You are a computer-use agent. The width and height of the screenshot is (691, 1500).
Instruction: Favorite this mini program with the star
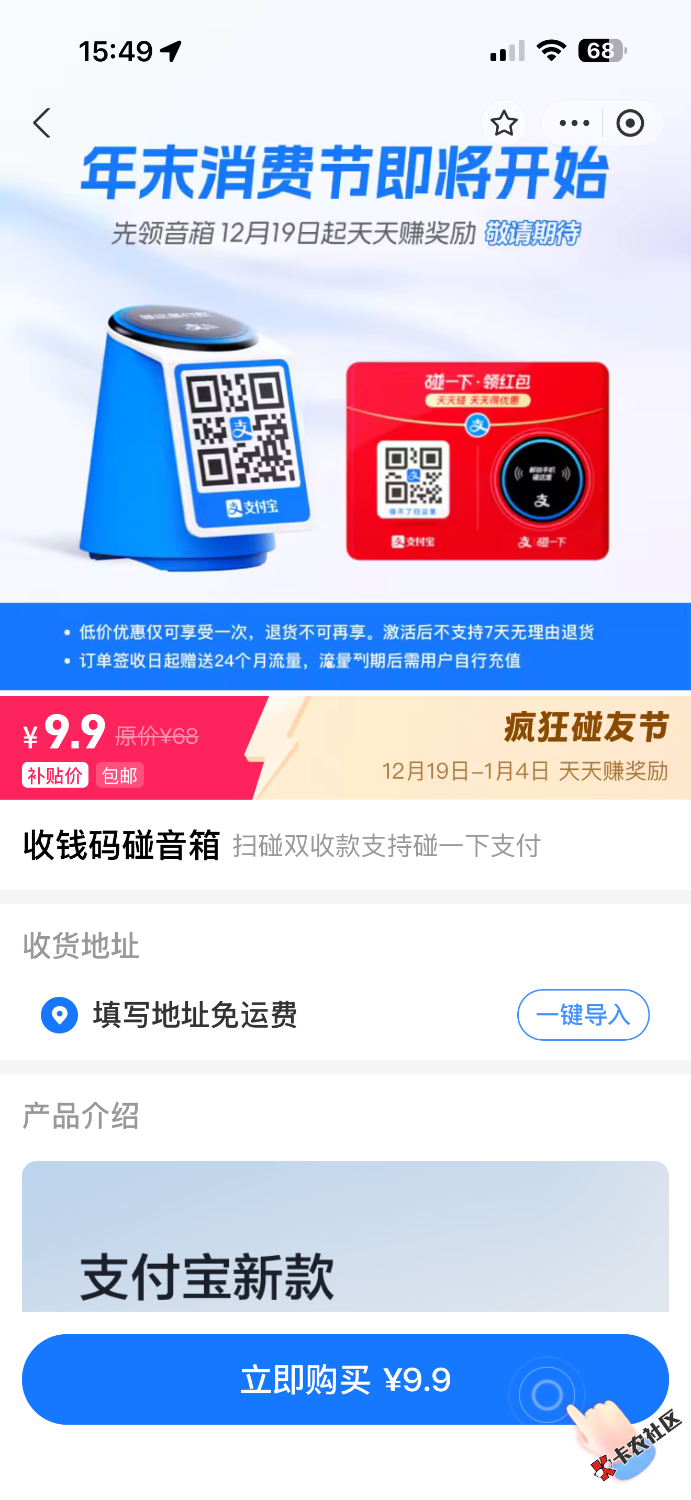pos(504,123)
